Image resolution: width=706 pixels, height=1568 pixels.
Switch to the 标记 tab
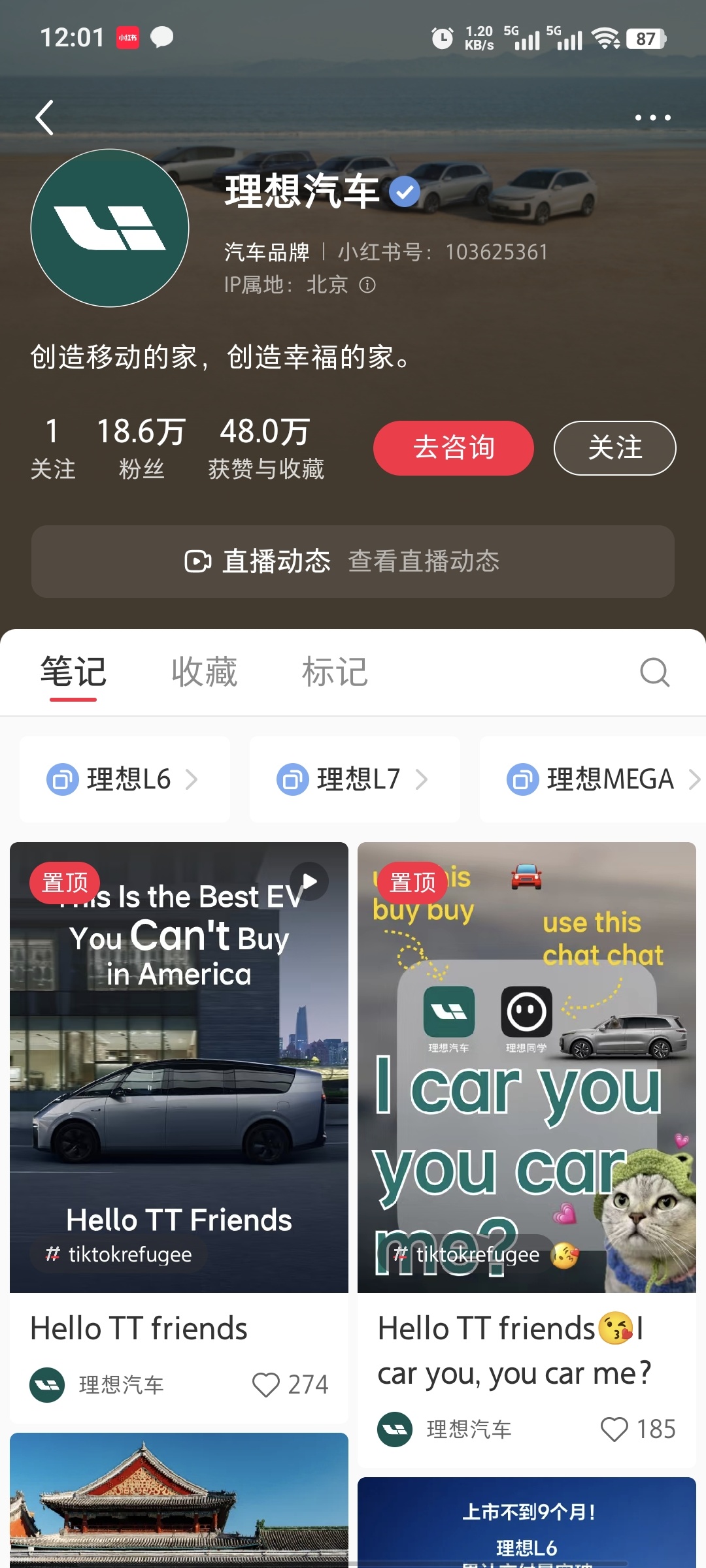coord(335,672)
